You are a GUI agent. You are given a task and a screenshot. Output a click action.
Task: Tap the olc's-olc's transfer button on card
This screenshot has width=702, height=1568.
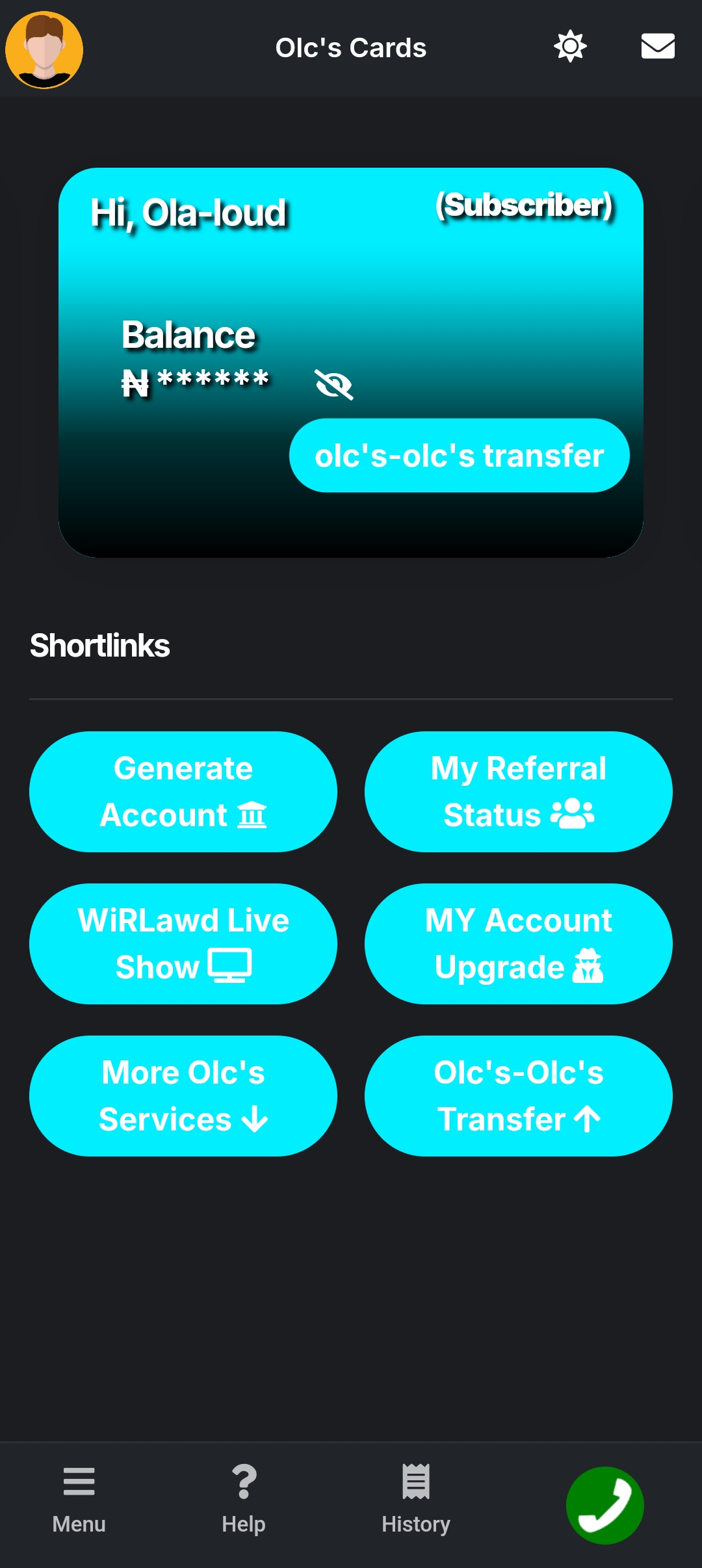[x=459, y=455]
